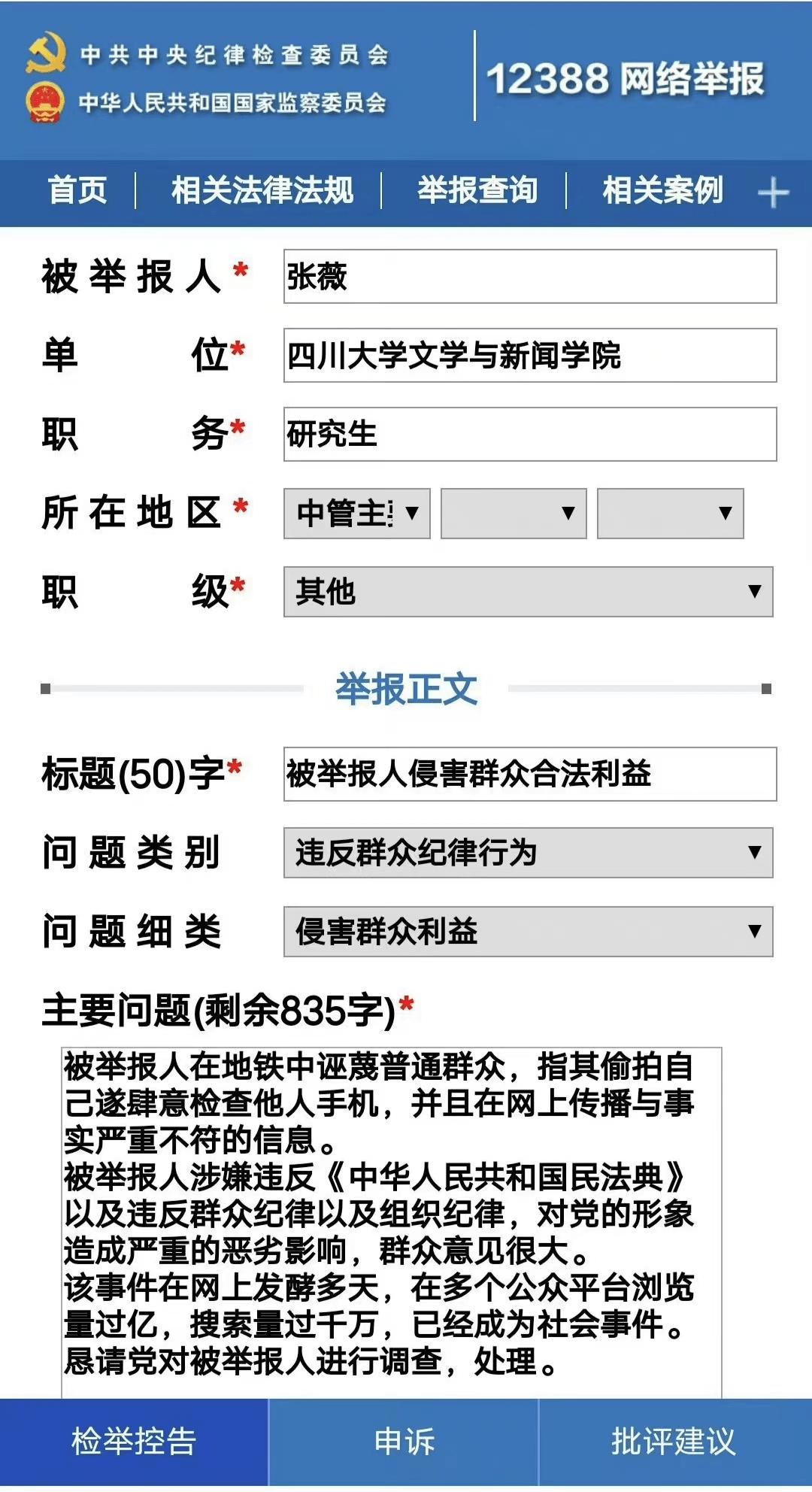
Task: Open the 职级 dropdown showing 其他
Action: [528, 592]
